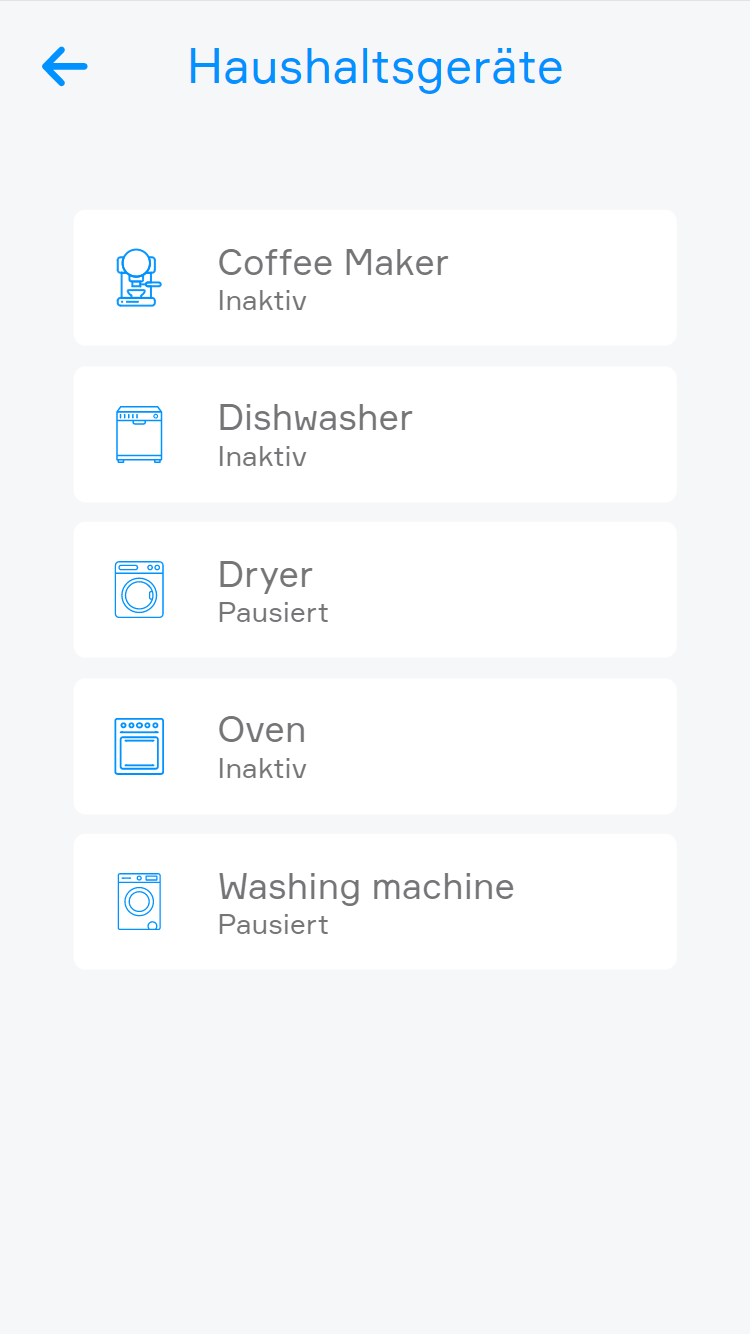Open the Oven appliance
This screenshot has height=1334, width=750.
[375, 746]
